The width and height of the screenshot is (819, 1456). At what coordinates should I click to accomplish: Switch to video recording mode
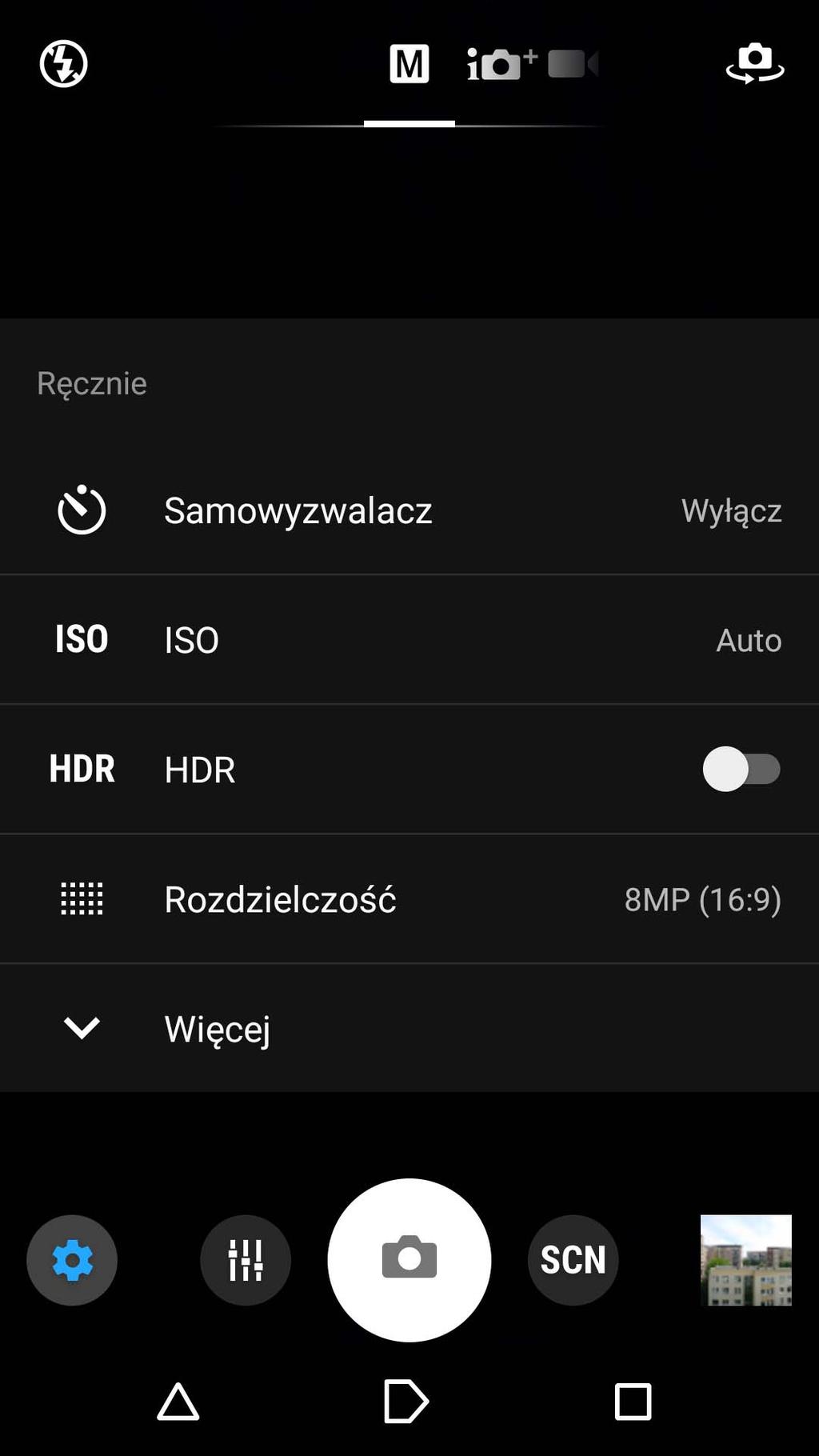[573, 64]
